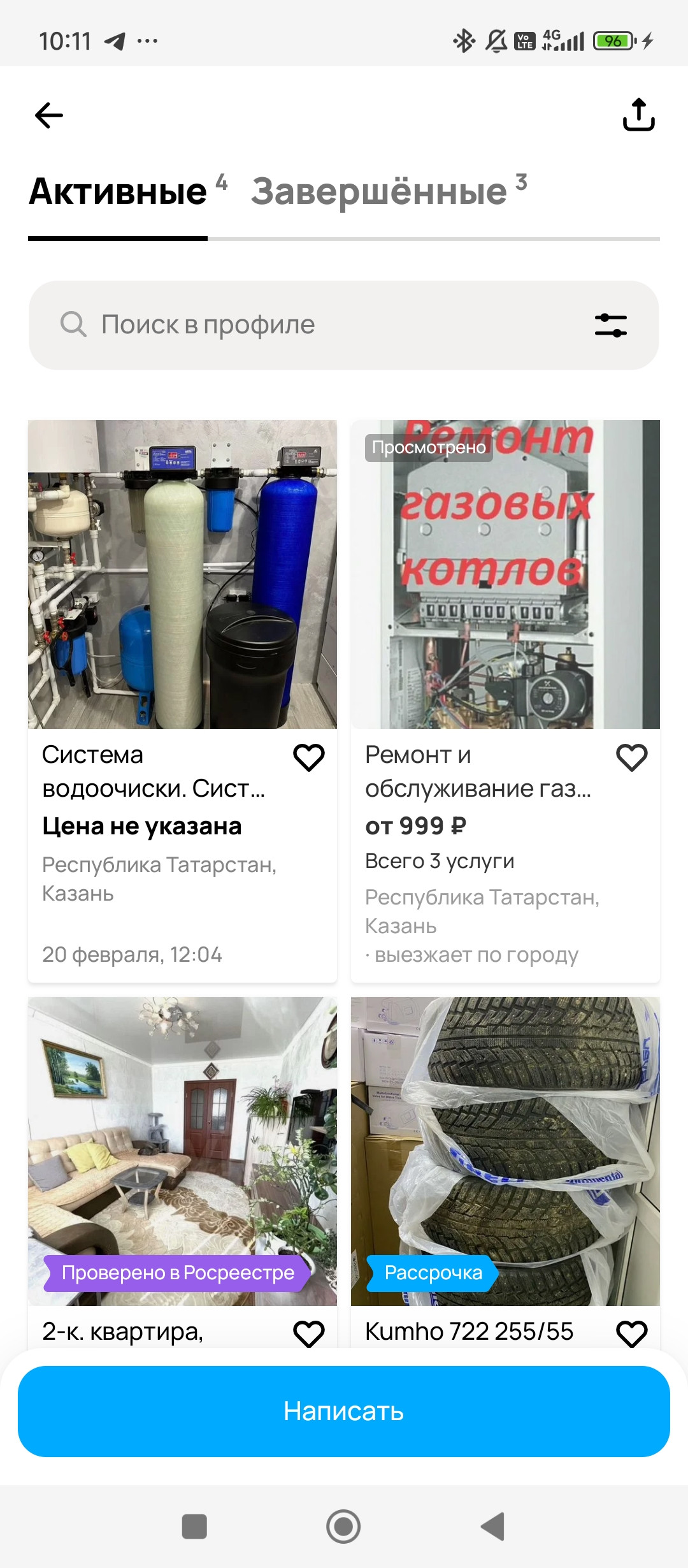
Task: Like the 2-к. квартира listing
Action: 309,1333
